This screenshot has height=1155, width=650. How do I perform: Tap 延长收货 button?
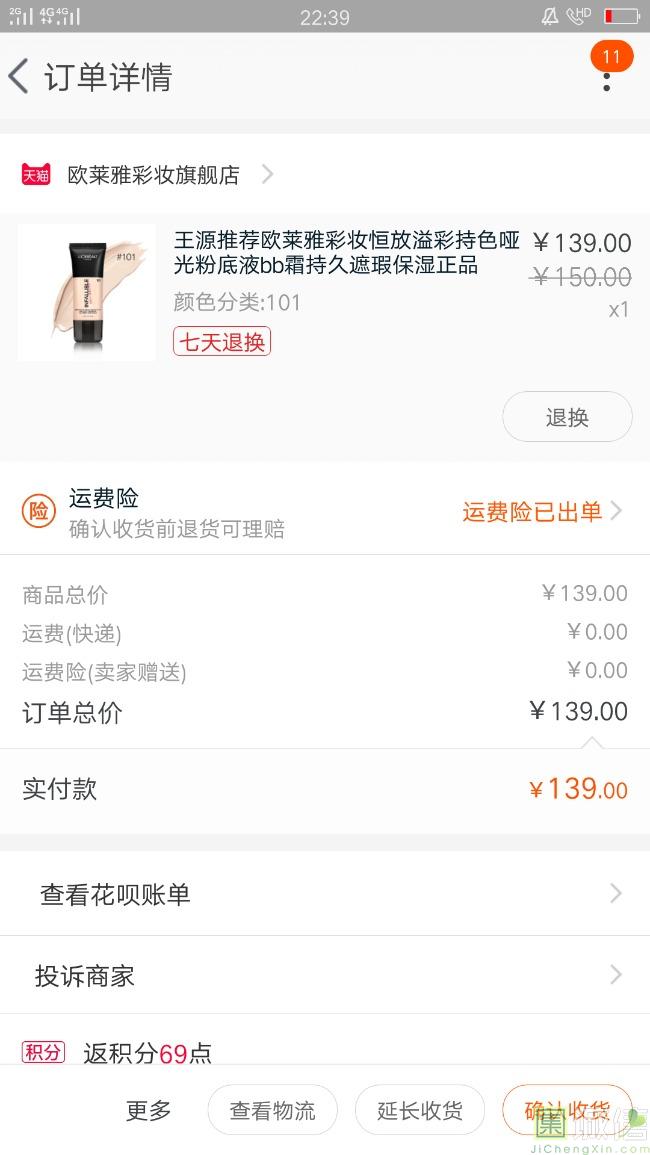[419, 1110]
